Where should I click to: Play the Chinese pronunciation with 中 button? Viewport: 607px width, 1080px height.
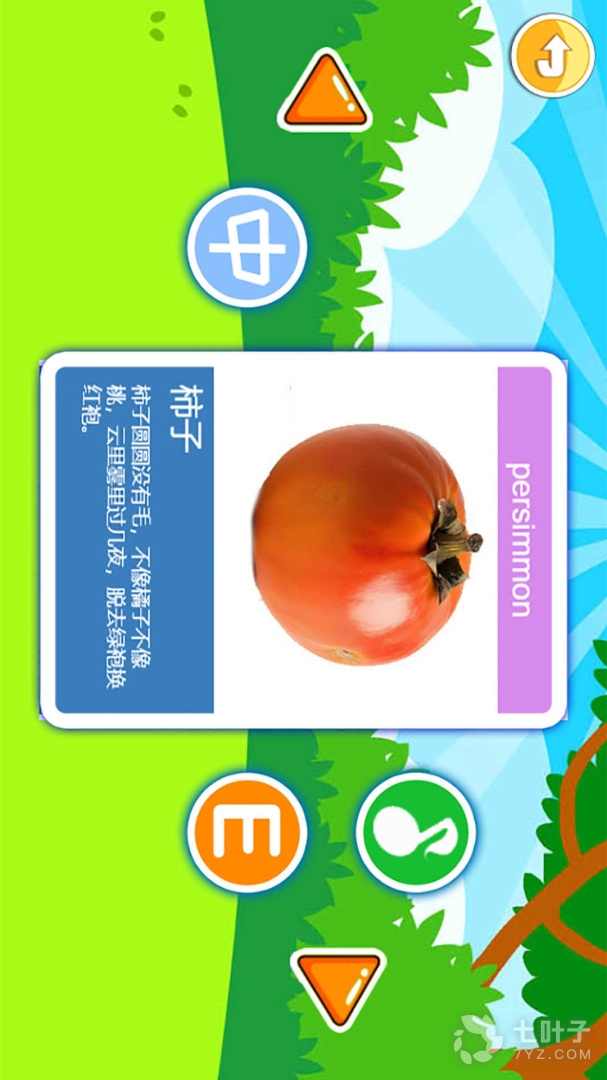246,247
